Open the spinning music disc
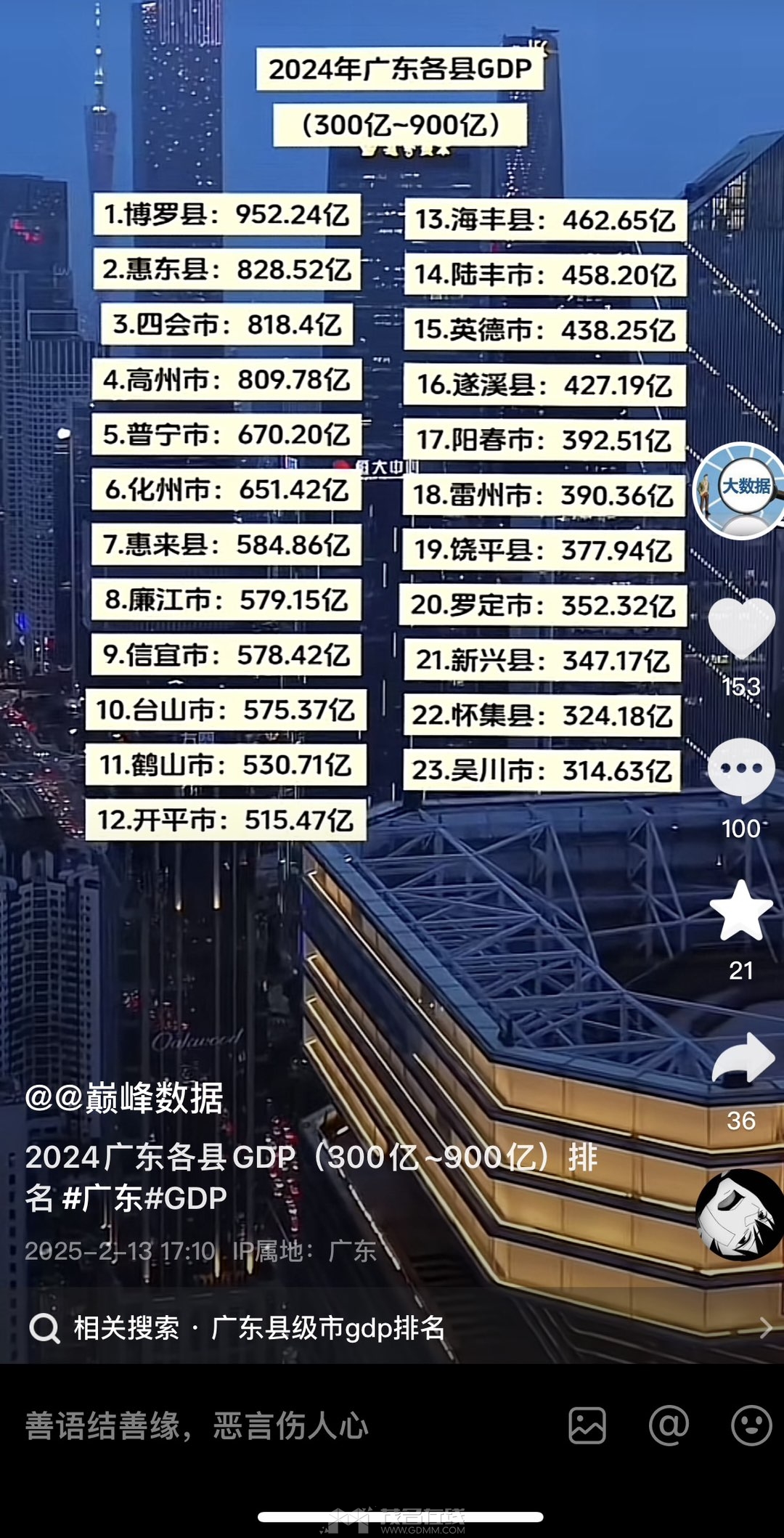Screen dimensions: 784x1538 pyautogui.click(x=739, y=1214)
